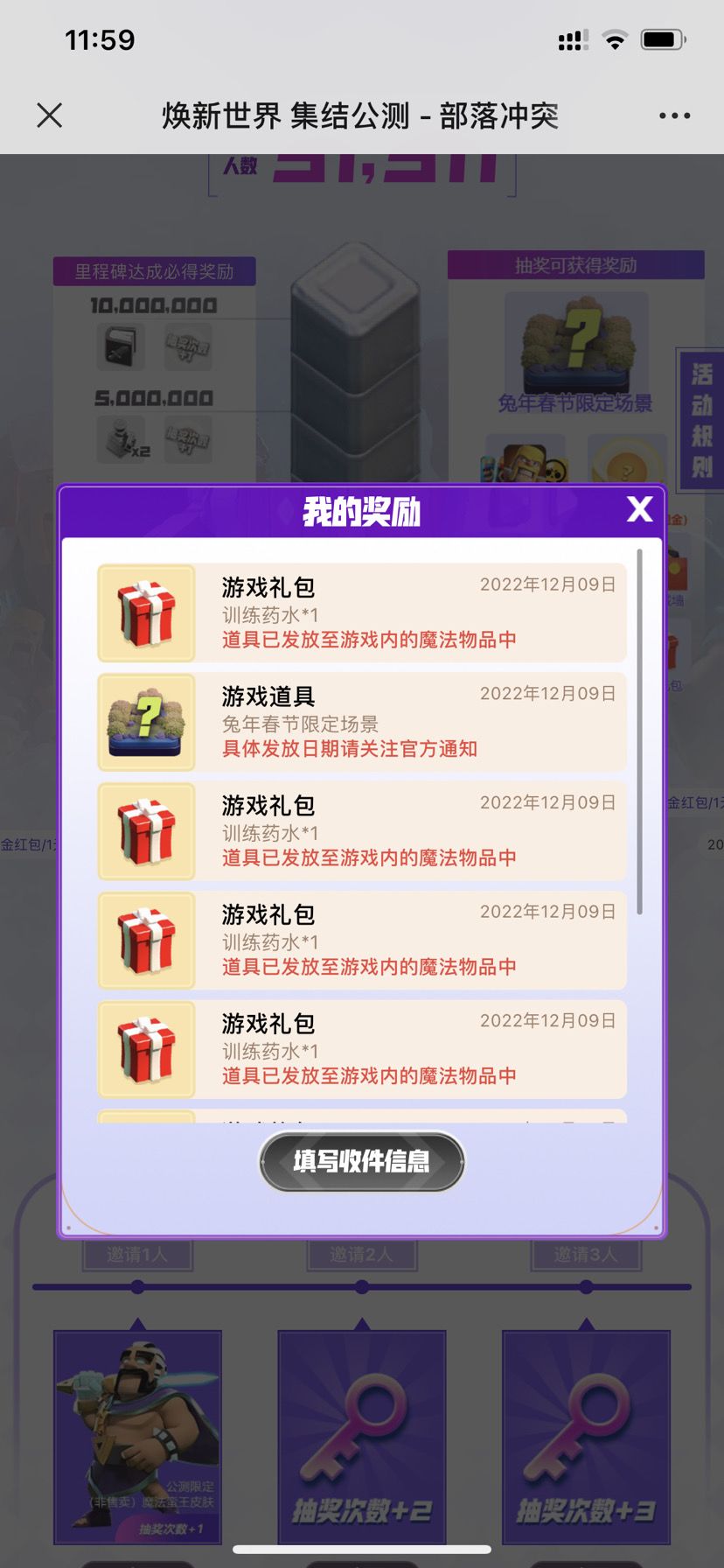Click the gift box icon of the last visible 游戏礼包 entry

tap(146, 1049)
